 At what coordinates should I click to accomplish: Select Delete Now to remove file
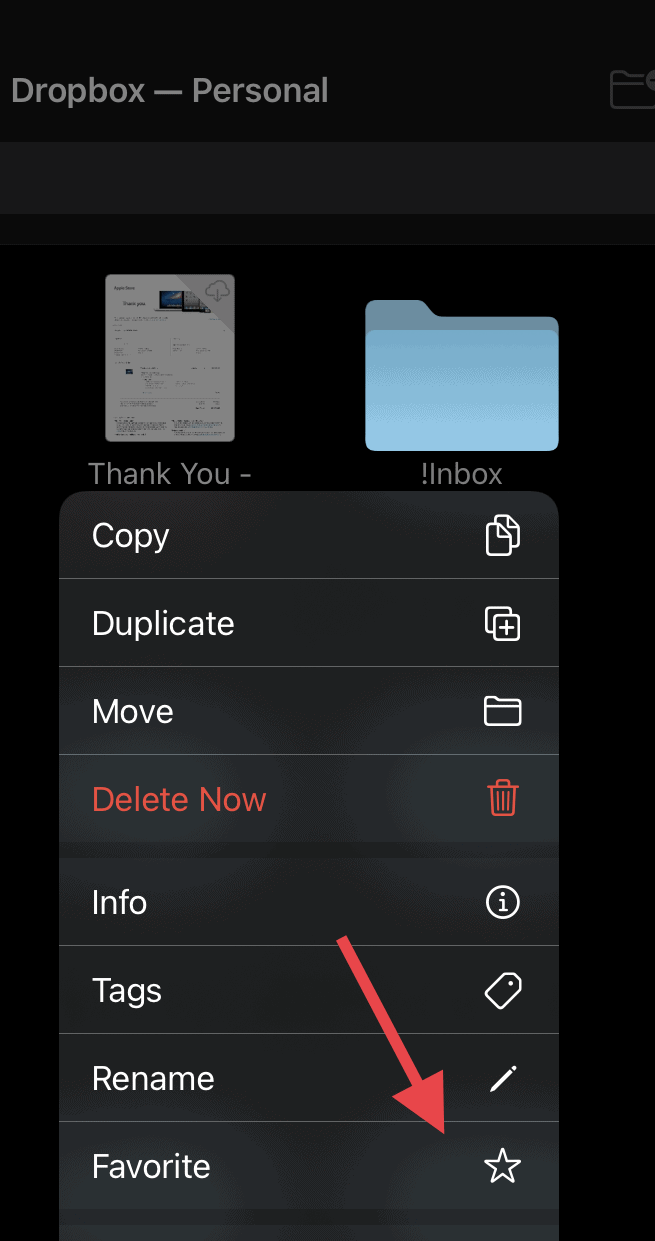pyautogui.click(x=308, y=799)
